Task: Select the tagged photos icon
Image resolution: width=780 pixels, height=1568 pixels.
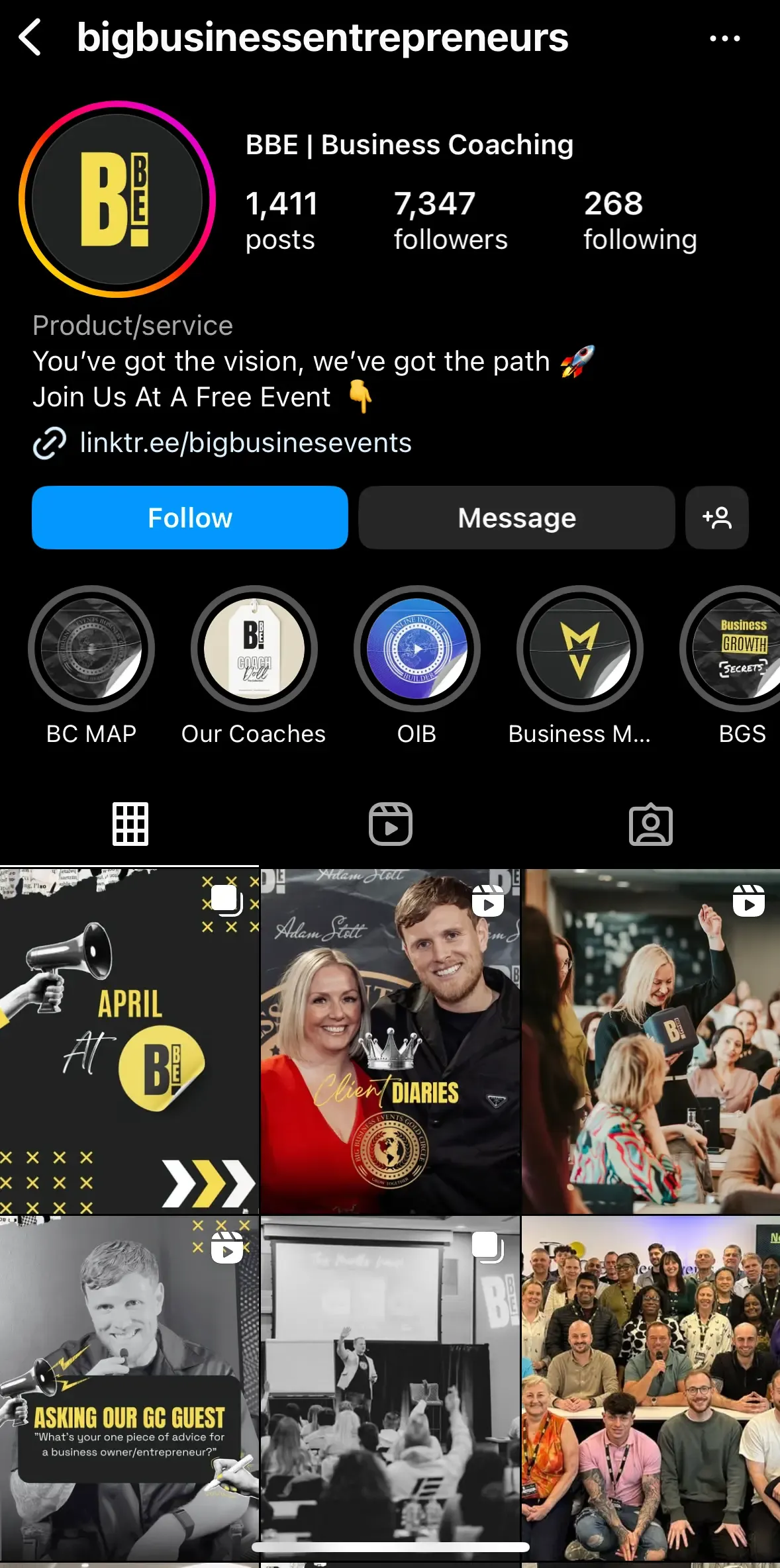Action: (650, 823)
